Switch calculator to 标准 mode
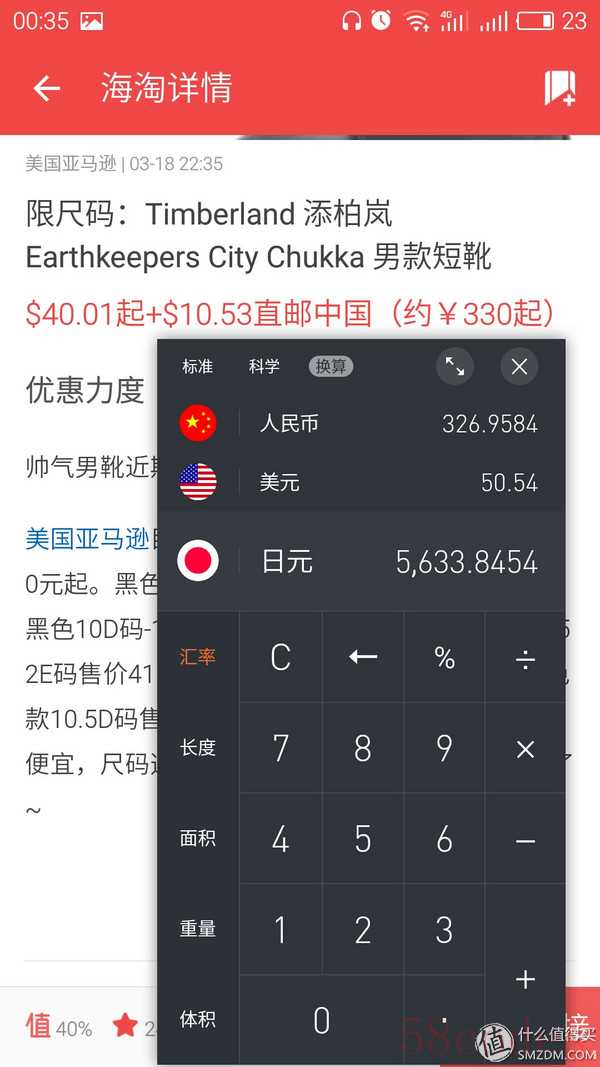This screenshot has height=1067, width=600. (x=197, y=367)
